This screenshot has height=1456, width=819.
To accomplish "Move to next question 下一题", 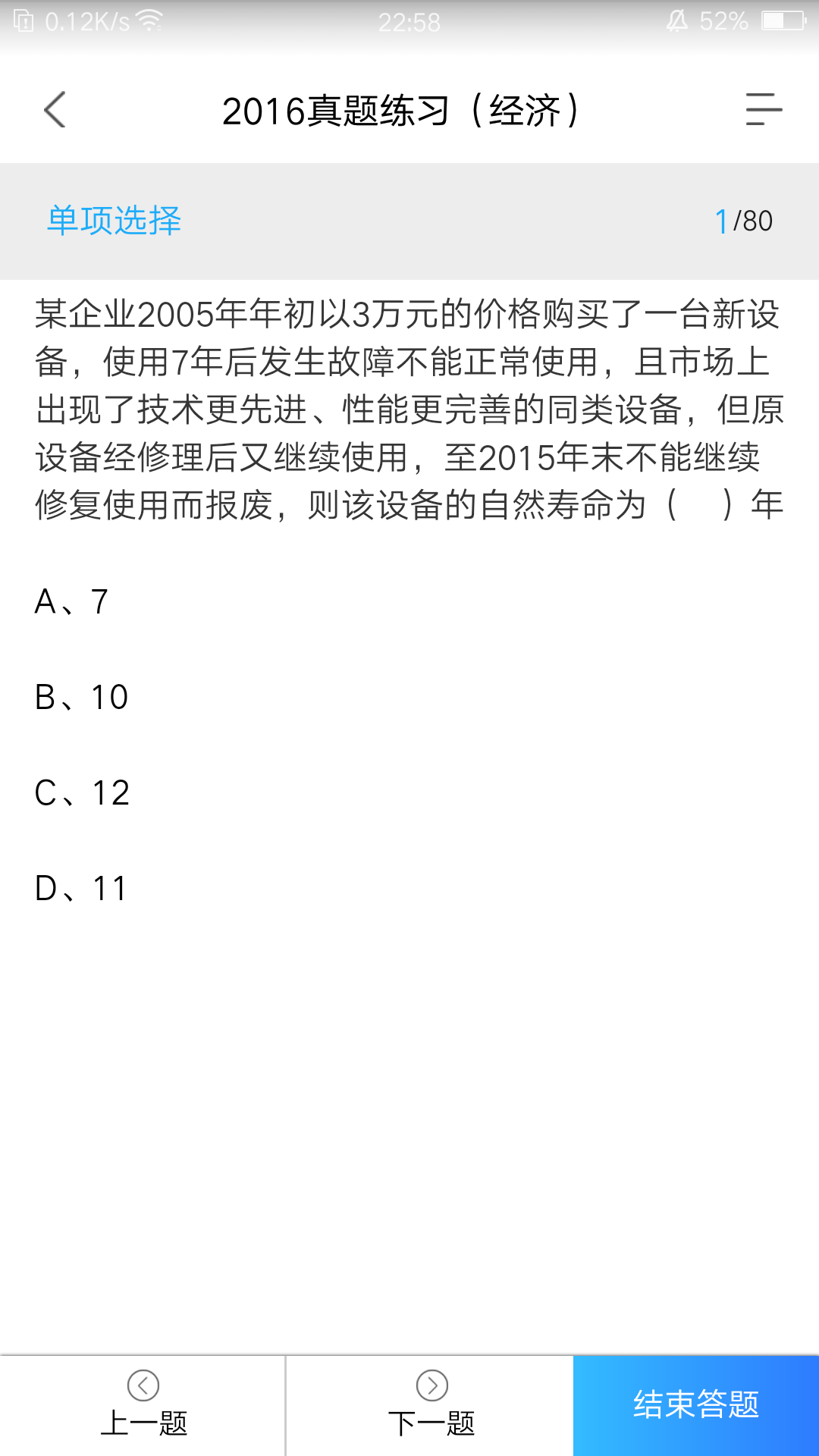I will (x=431, y=1404).
